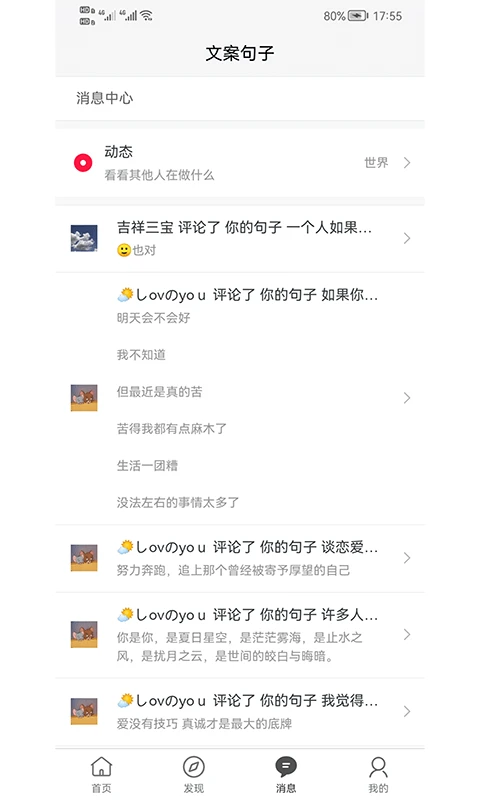
Task: Open Lovのyou's comment on 许多人 sentence
Action: 240,635
